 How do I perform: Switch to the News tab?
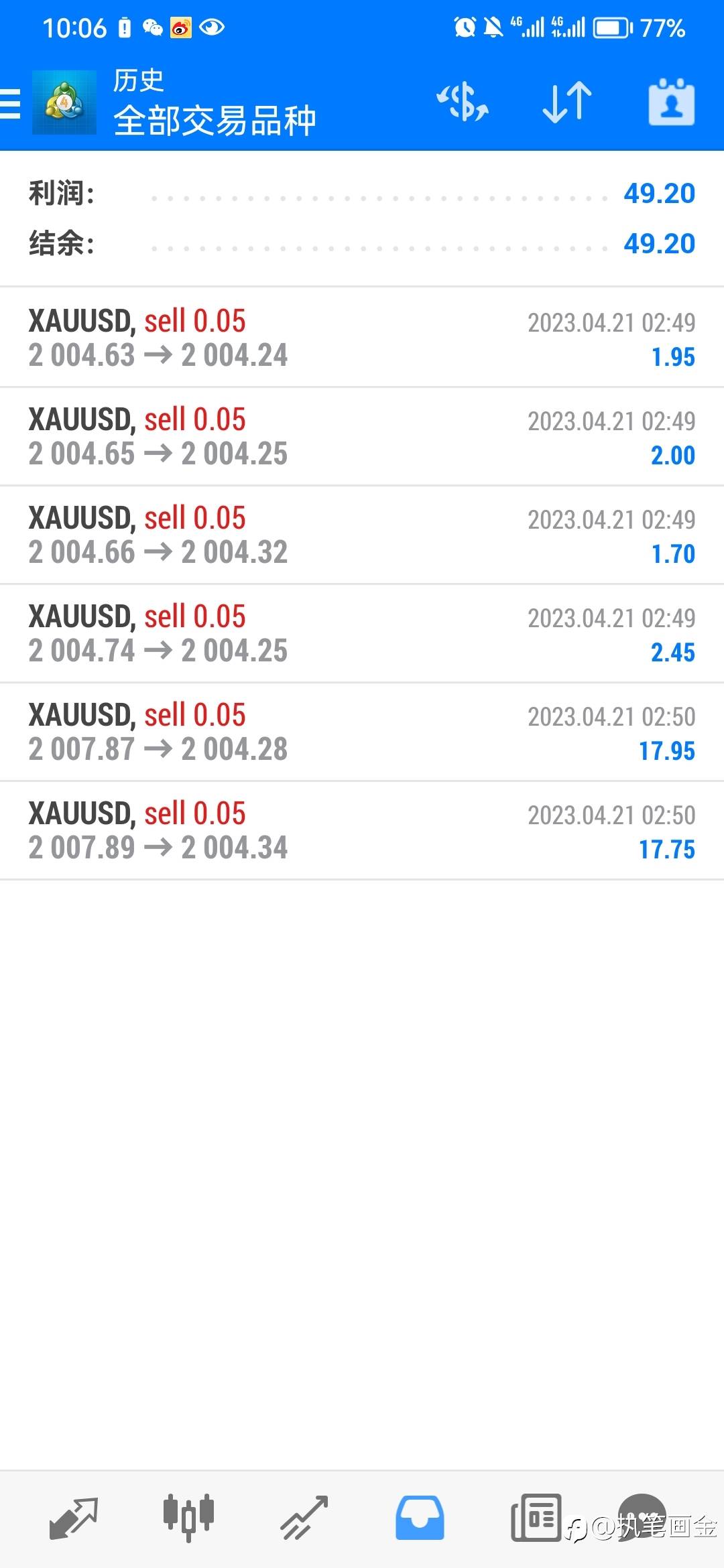click(x=536, y=1518)
